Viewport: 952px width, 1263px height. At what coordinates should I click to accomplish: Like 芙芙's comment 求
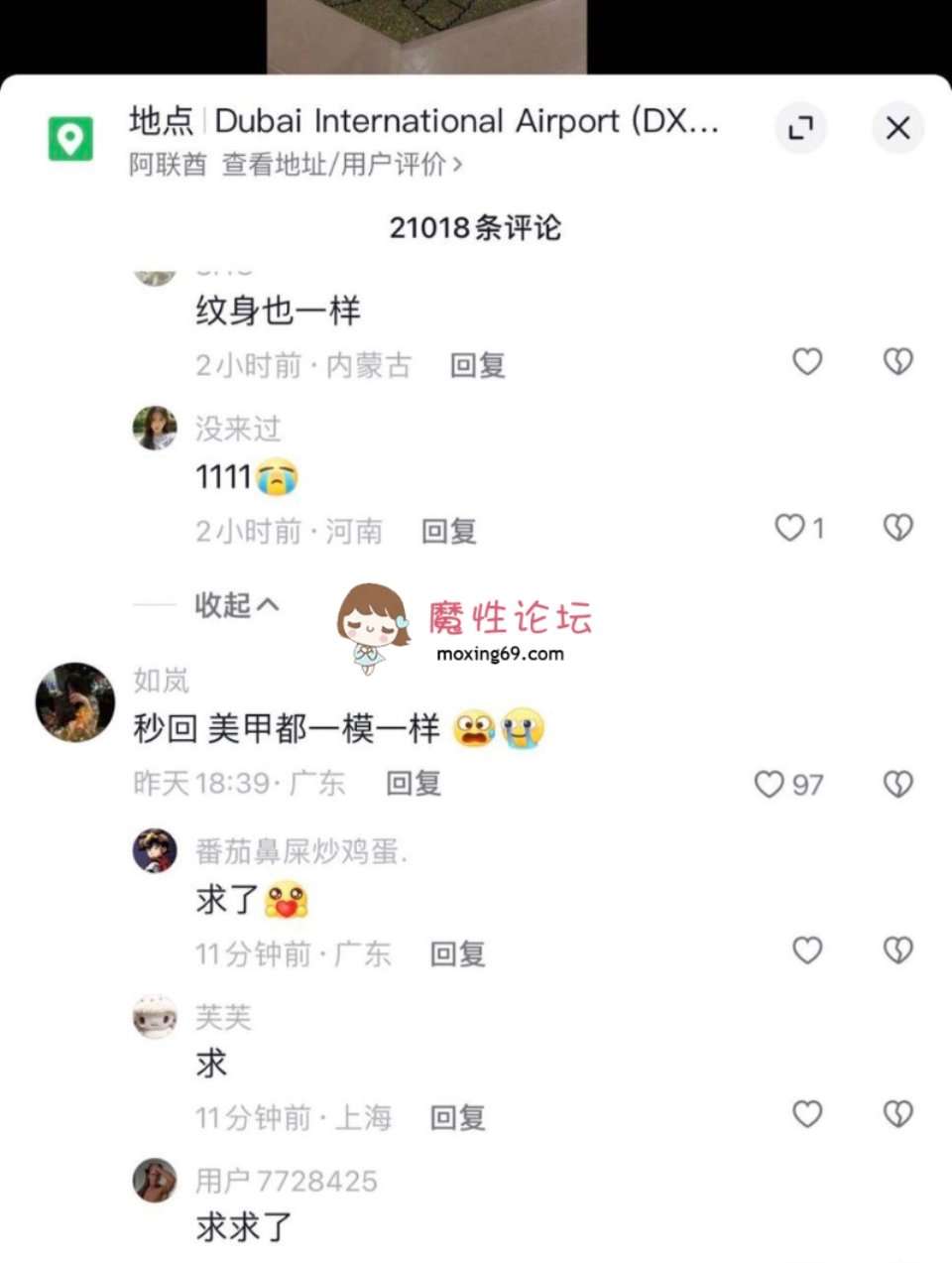pos(807,1114)
